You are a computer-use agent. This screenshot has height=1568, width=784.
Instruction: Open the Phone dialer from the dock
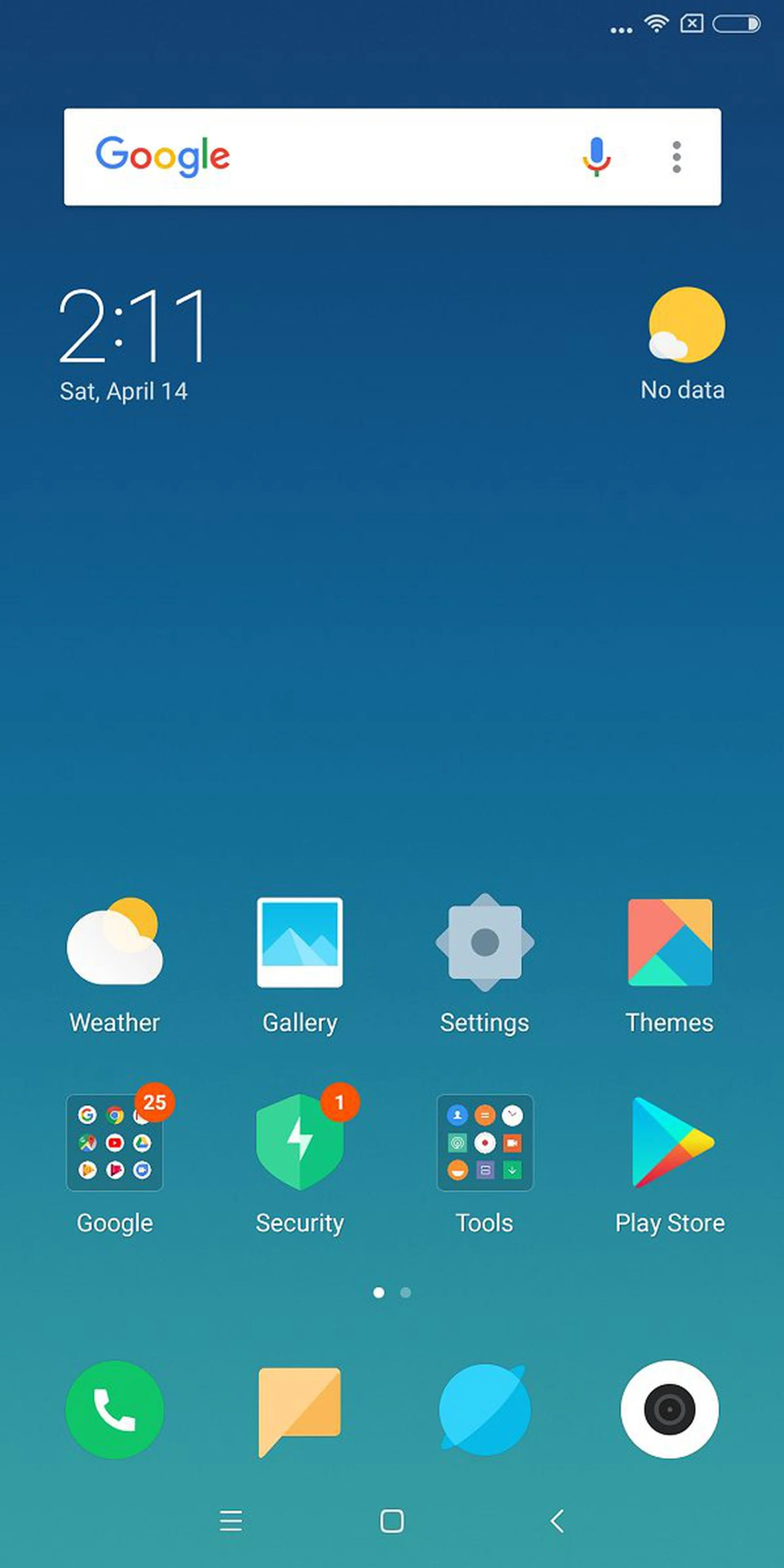114,1410
